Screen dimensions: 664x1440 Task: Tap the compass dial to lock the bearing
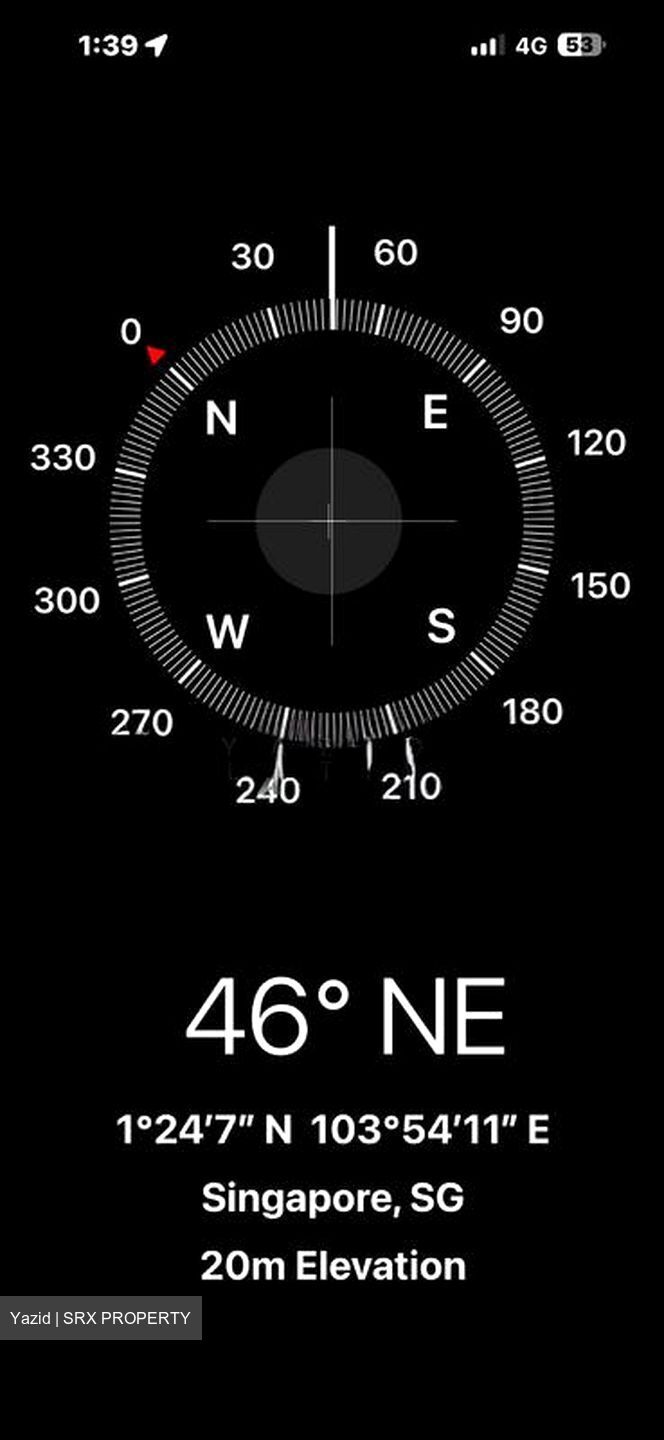pyautogui.click(x=331, y=521)
